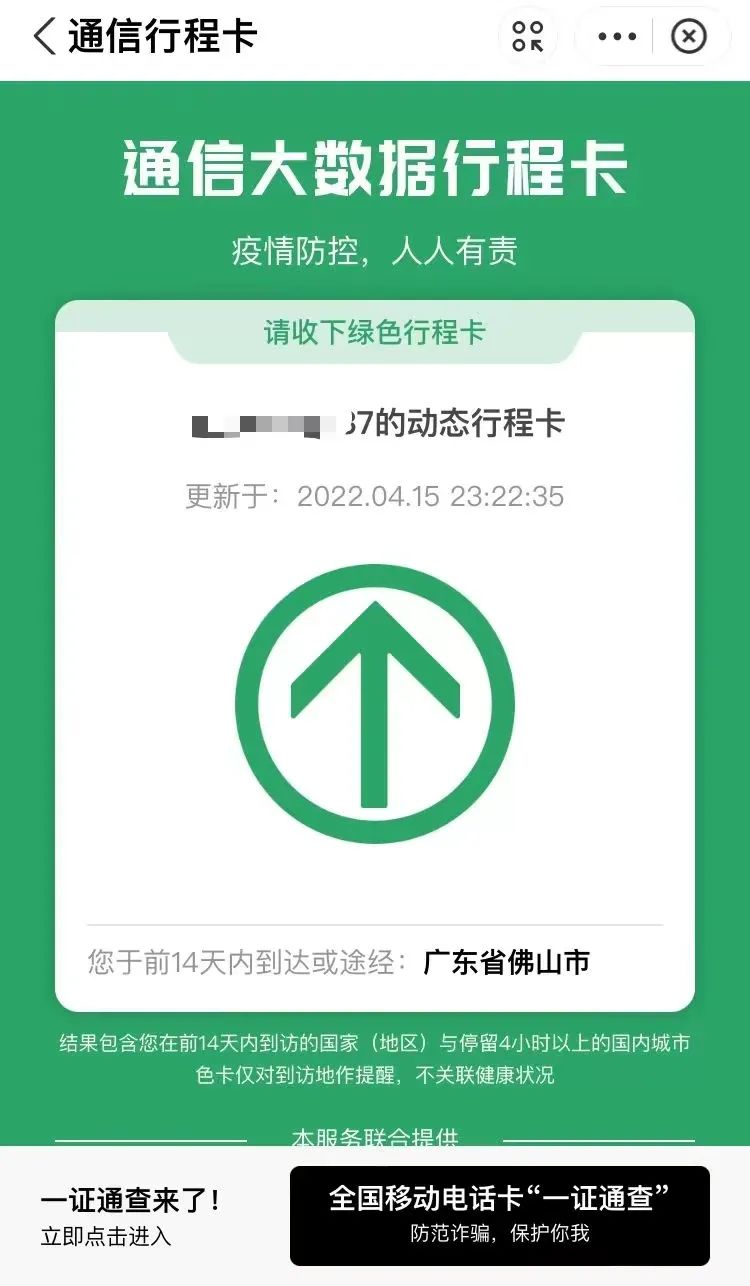Go back from 通信行程卡 page
Viewport: 750px width, 1286px height.
[44, 37]
